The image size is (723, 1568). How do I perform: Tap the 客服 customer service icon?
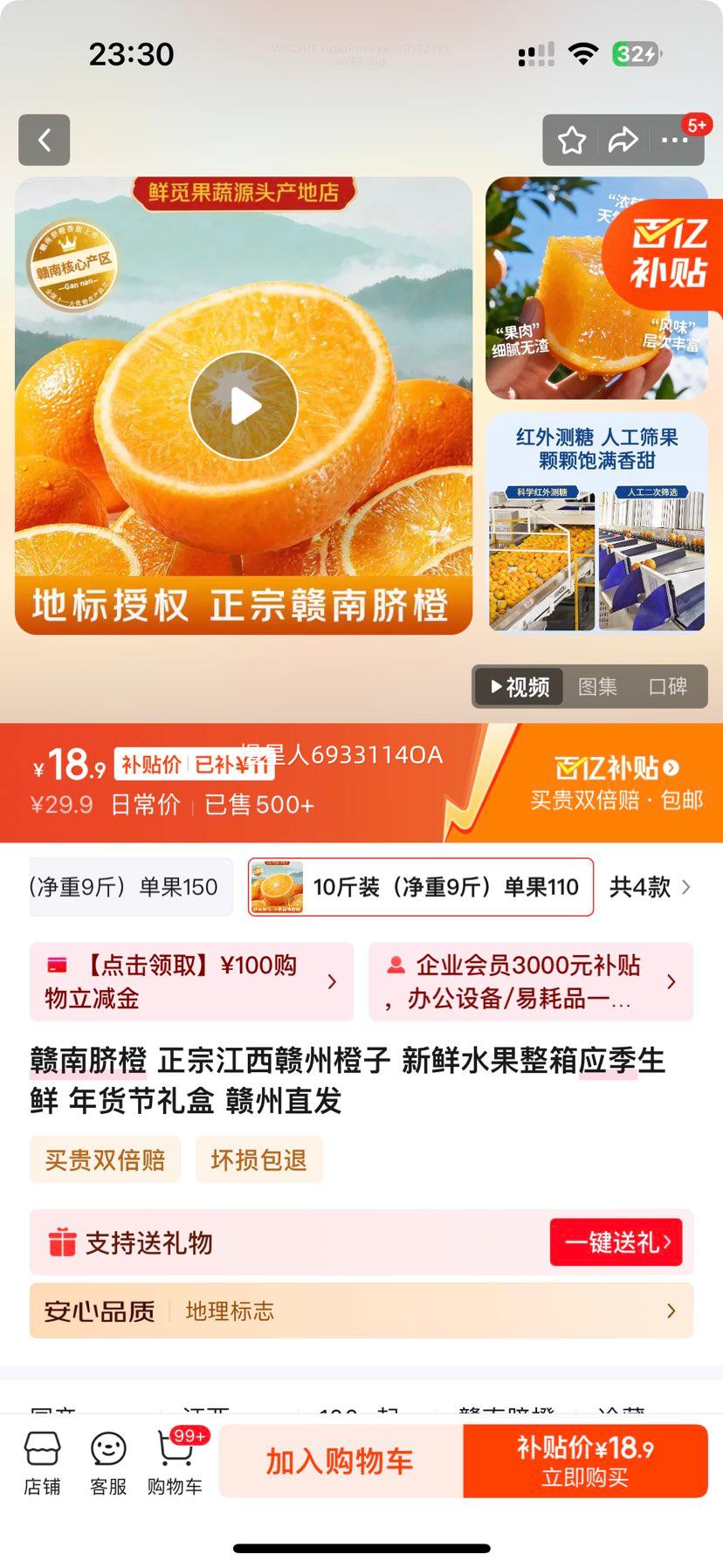click(x=108, y=1460)
